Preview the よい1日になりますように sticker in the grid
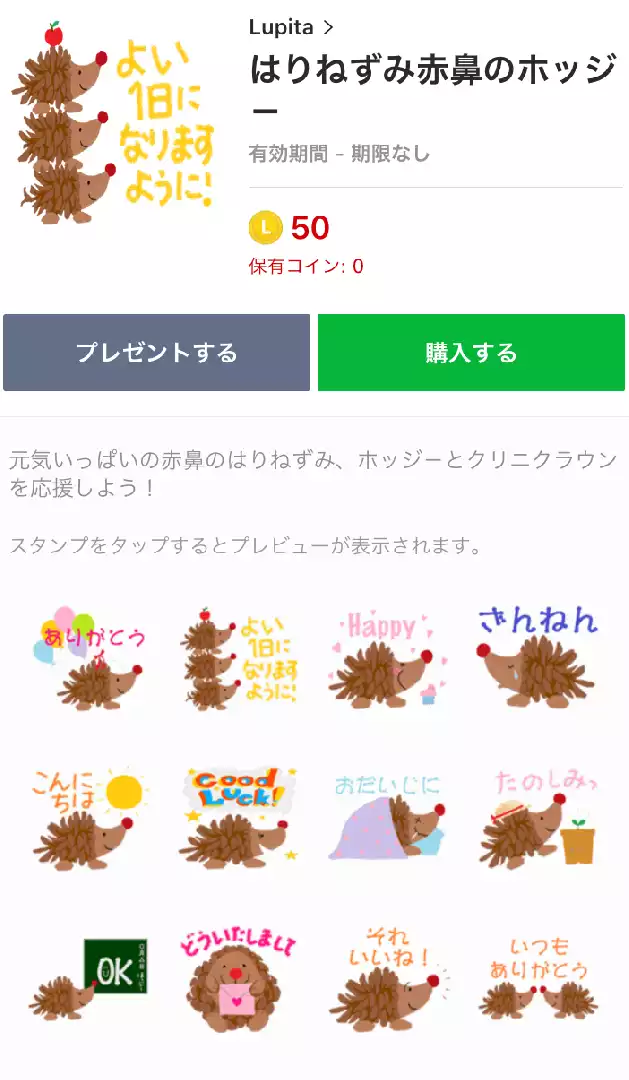Image resolution: width=629 pixels, height=1080 pixels. click(x=238, y=656)
